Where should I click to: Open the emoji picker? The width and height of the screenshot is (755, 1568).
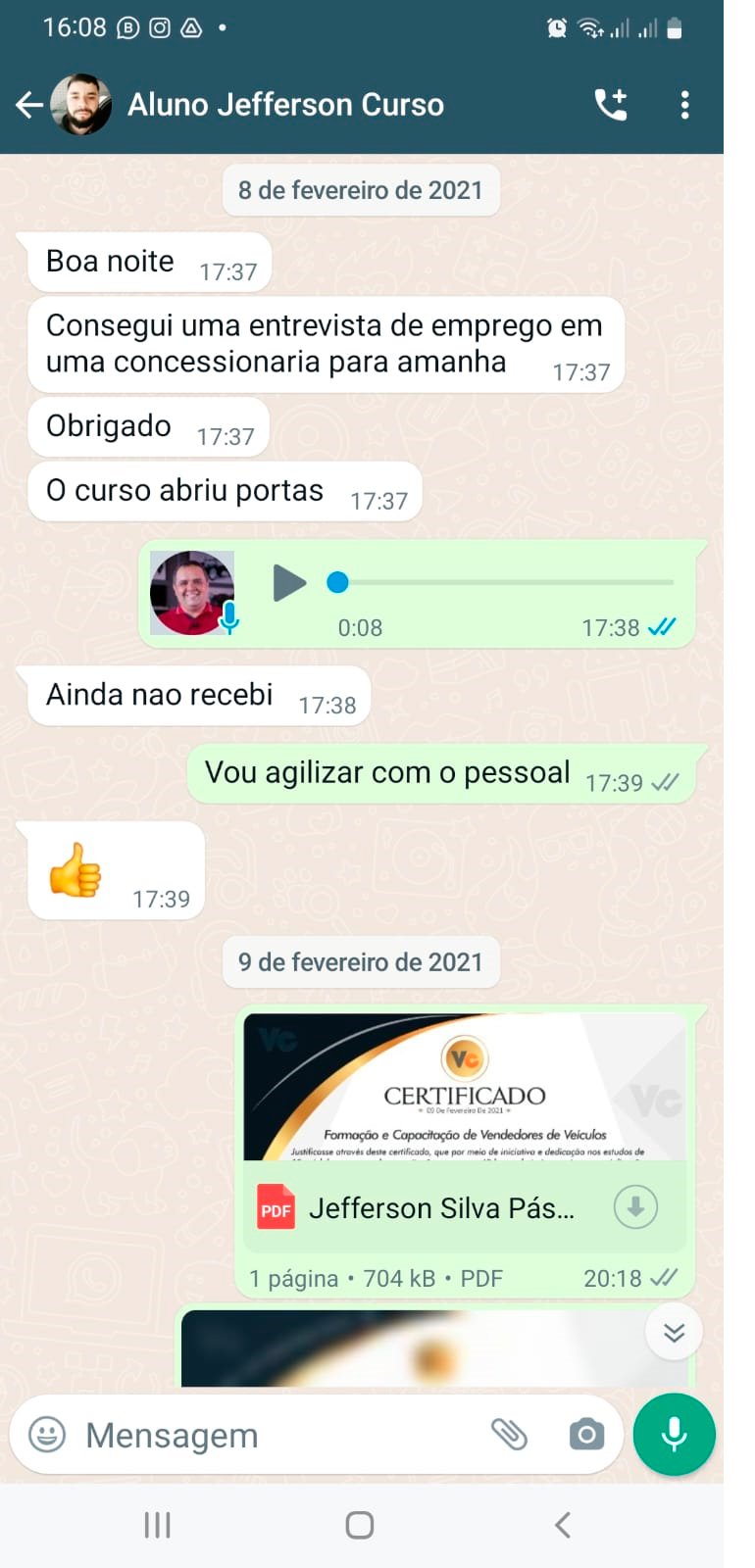[47, 1434]
